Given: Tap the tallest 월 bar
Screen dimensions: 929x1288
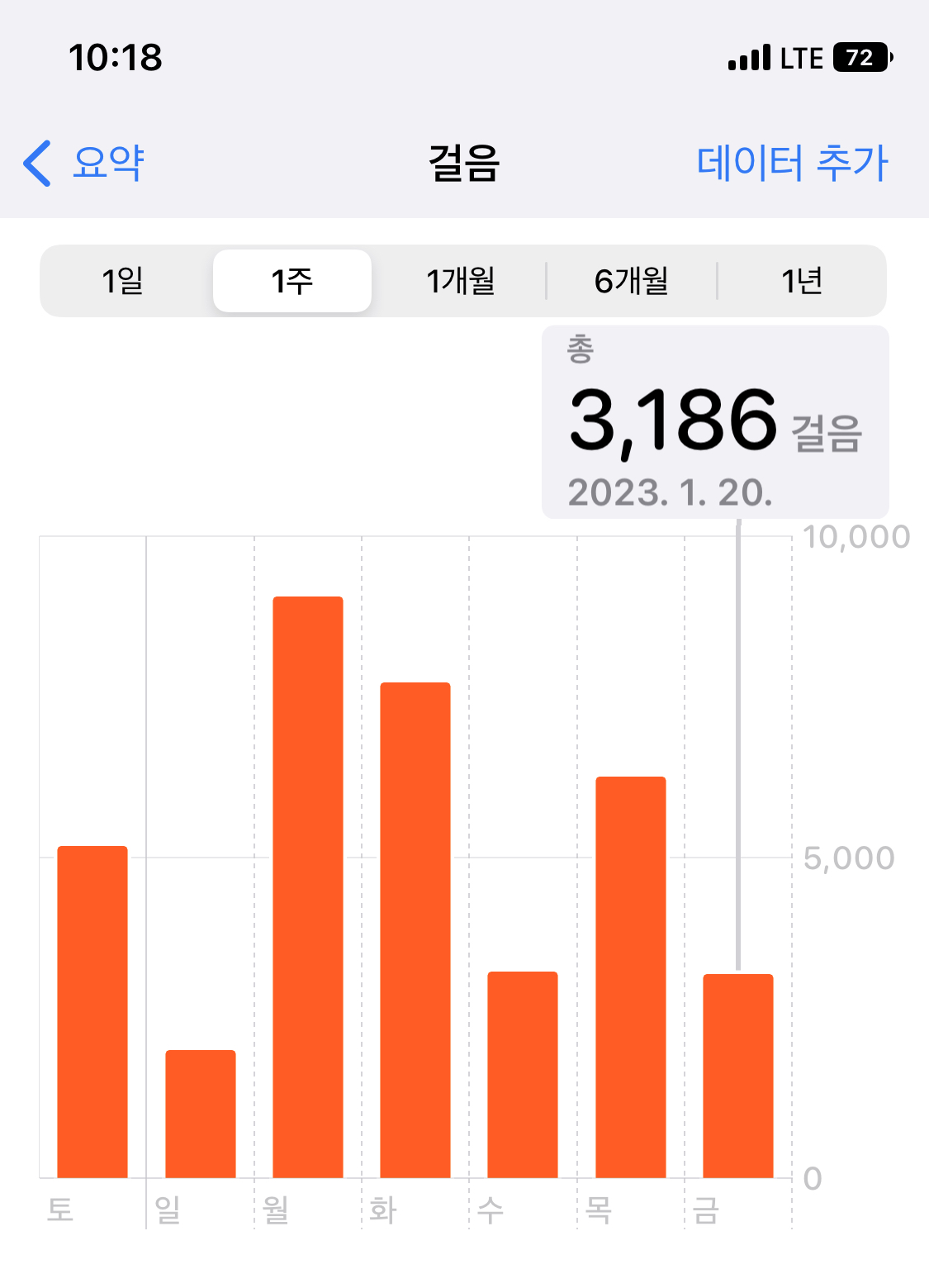Looking at the screenshot, I should pos(308,886).
